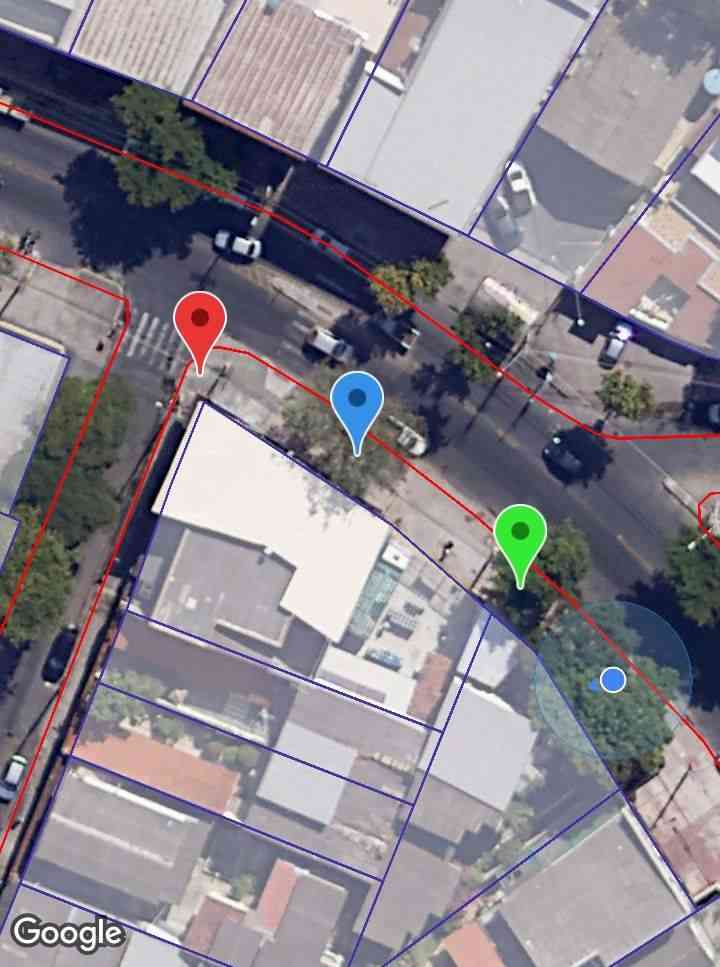Viewport: 720px width, 967px height.
Task: Tap the blue map pin
Action: click(357, 402)
